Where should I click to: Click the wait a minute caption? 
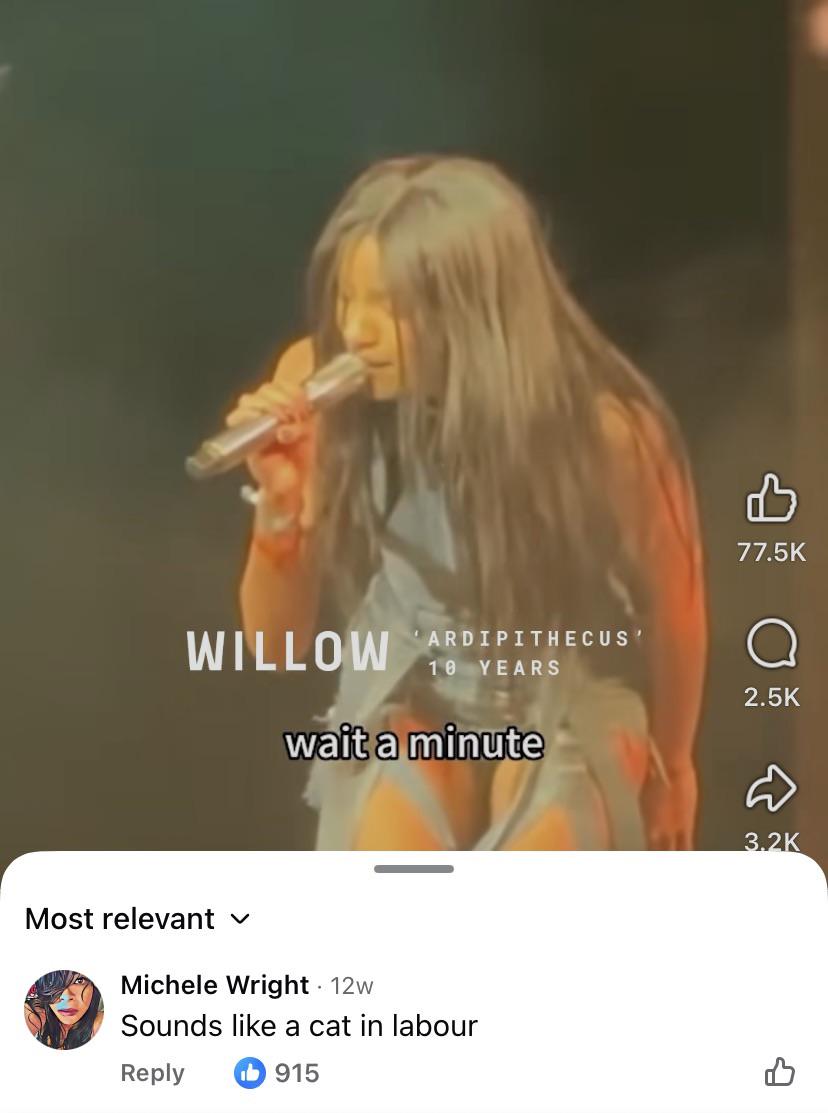[x=414, y=744]
